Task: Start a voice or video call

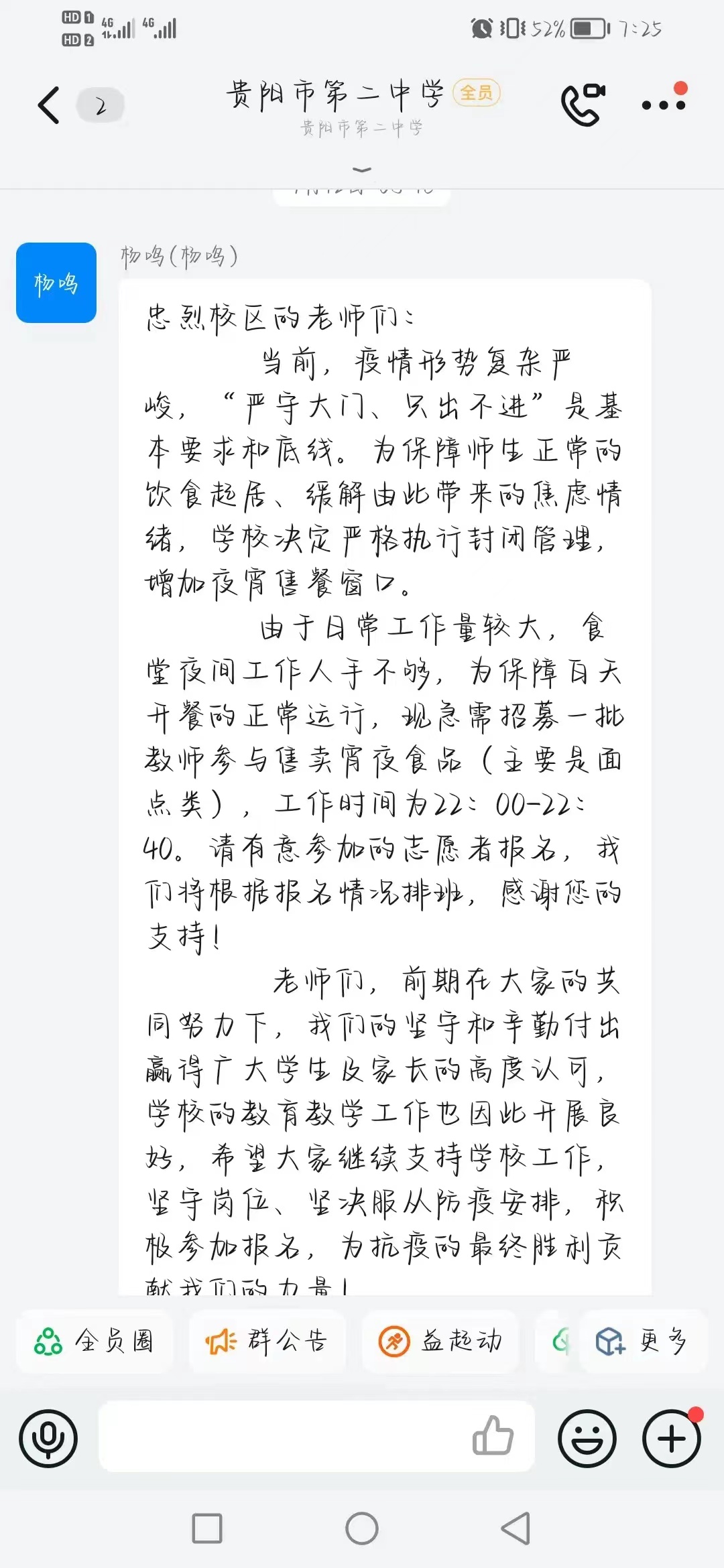Action: pyautogui.click(x=583, y=105)
